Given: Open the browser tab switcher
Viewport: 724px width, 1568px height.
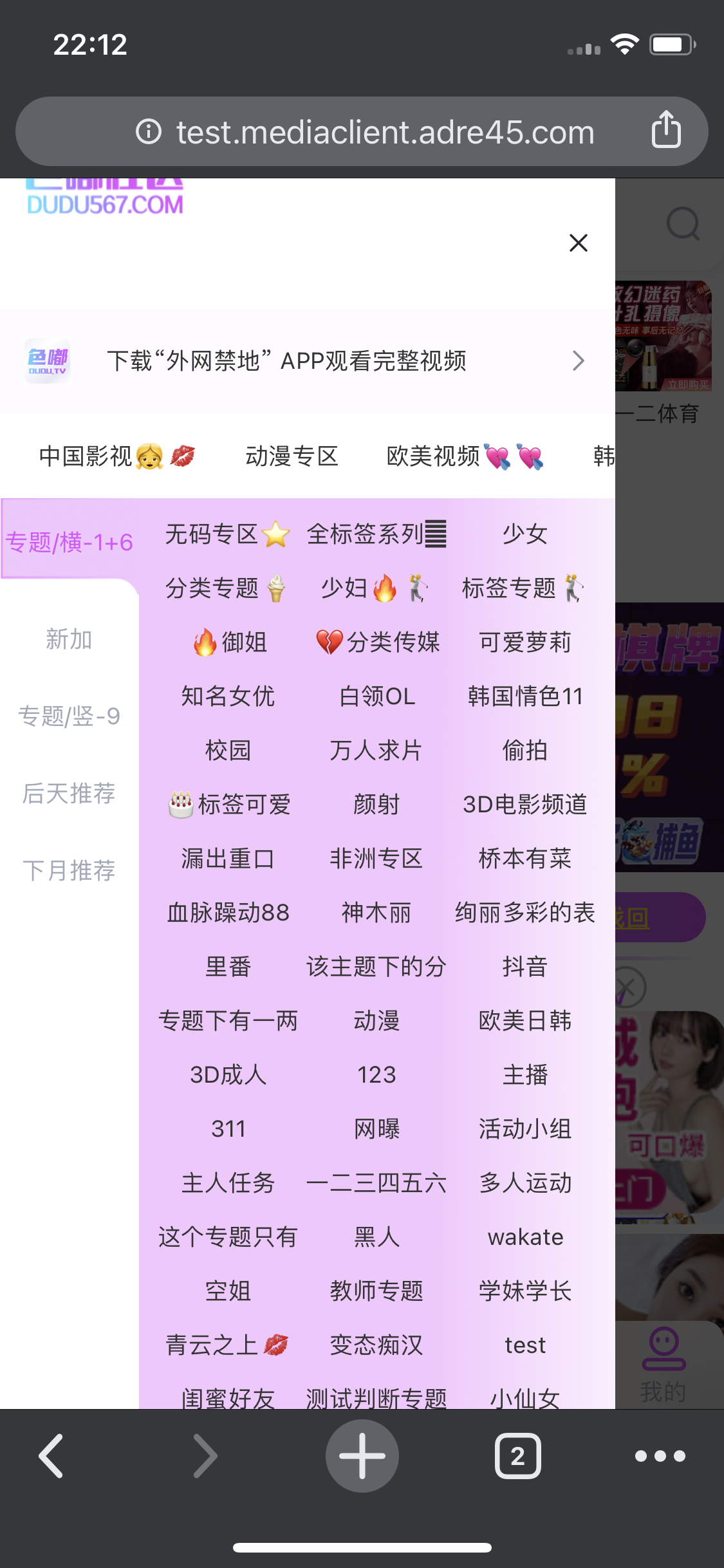Looking at the screenshot, I should pos(517,1455).
